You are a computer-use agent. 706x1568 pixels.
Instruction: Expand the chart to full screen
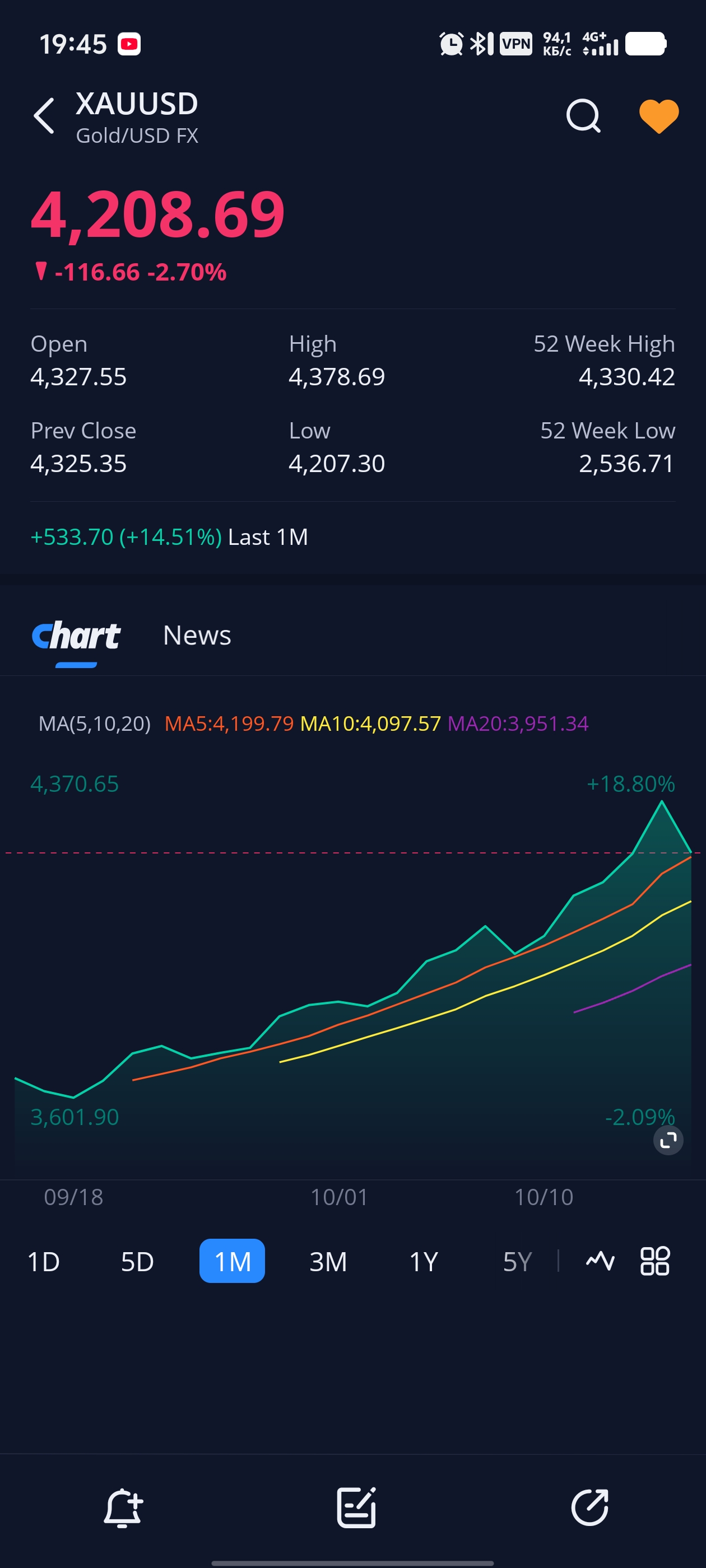pyautogui.click(x=668, y=1140)
